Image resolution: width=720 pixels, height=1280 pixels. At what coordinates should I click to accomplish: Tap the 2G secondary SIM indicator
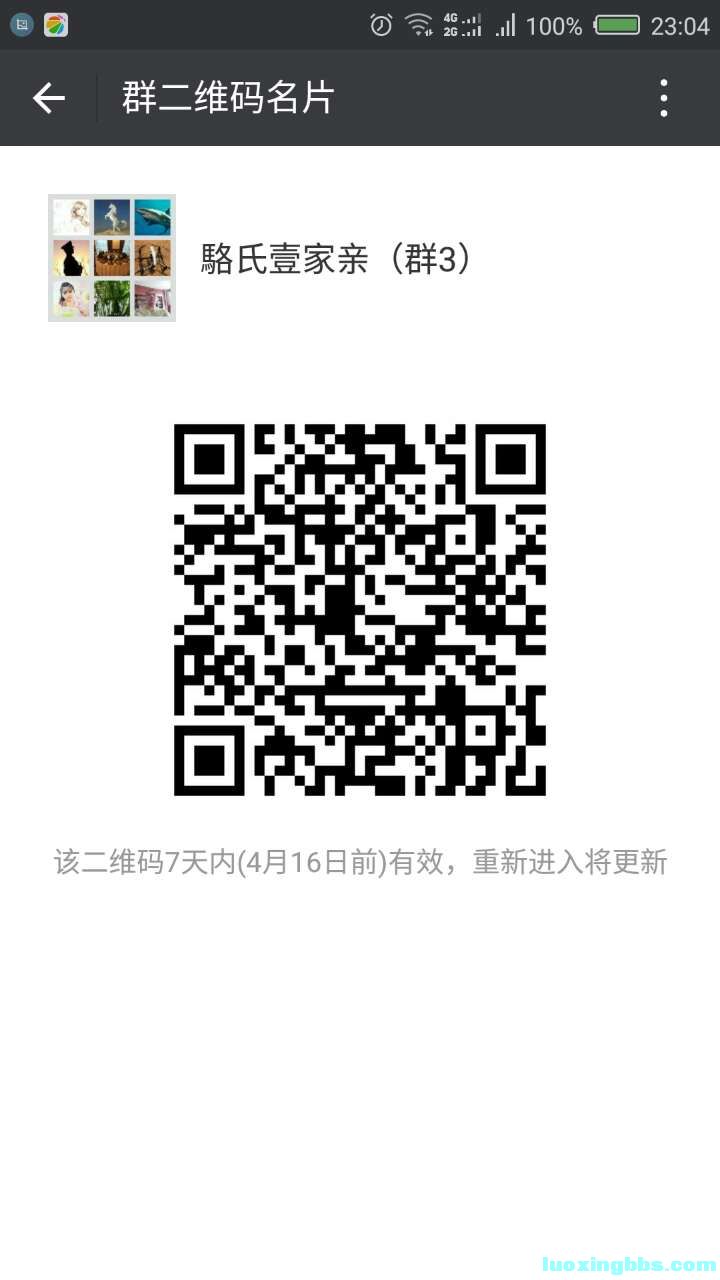coord(452,32)
